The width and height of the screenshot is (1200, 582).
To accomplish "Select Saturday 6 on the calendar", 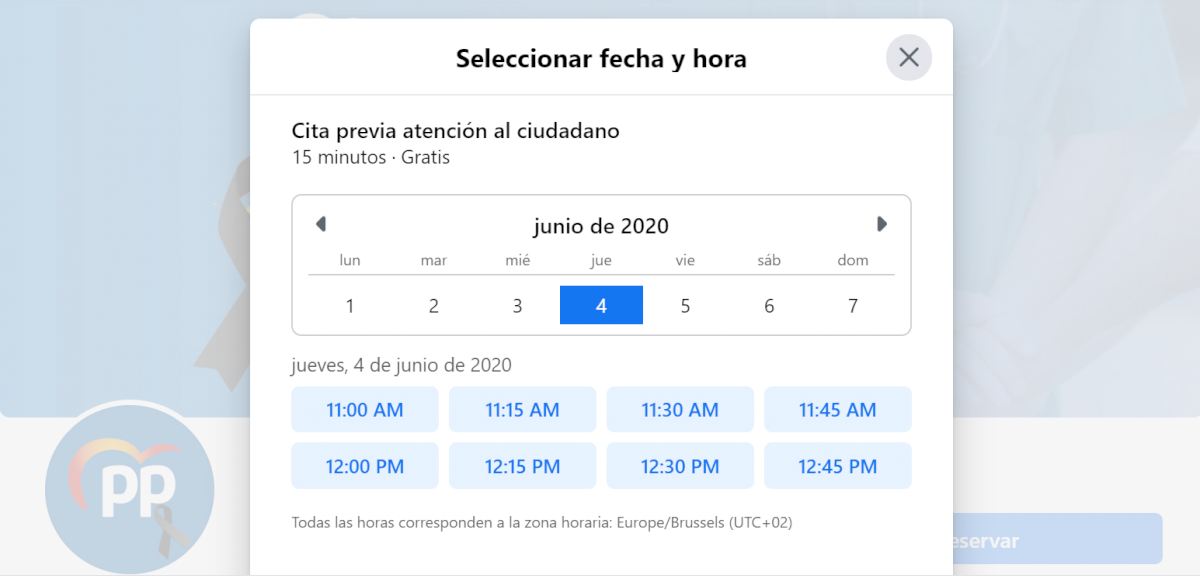I will pos(769,306).
